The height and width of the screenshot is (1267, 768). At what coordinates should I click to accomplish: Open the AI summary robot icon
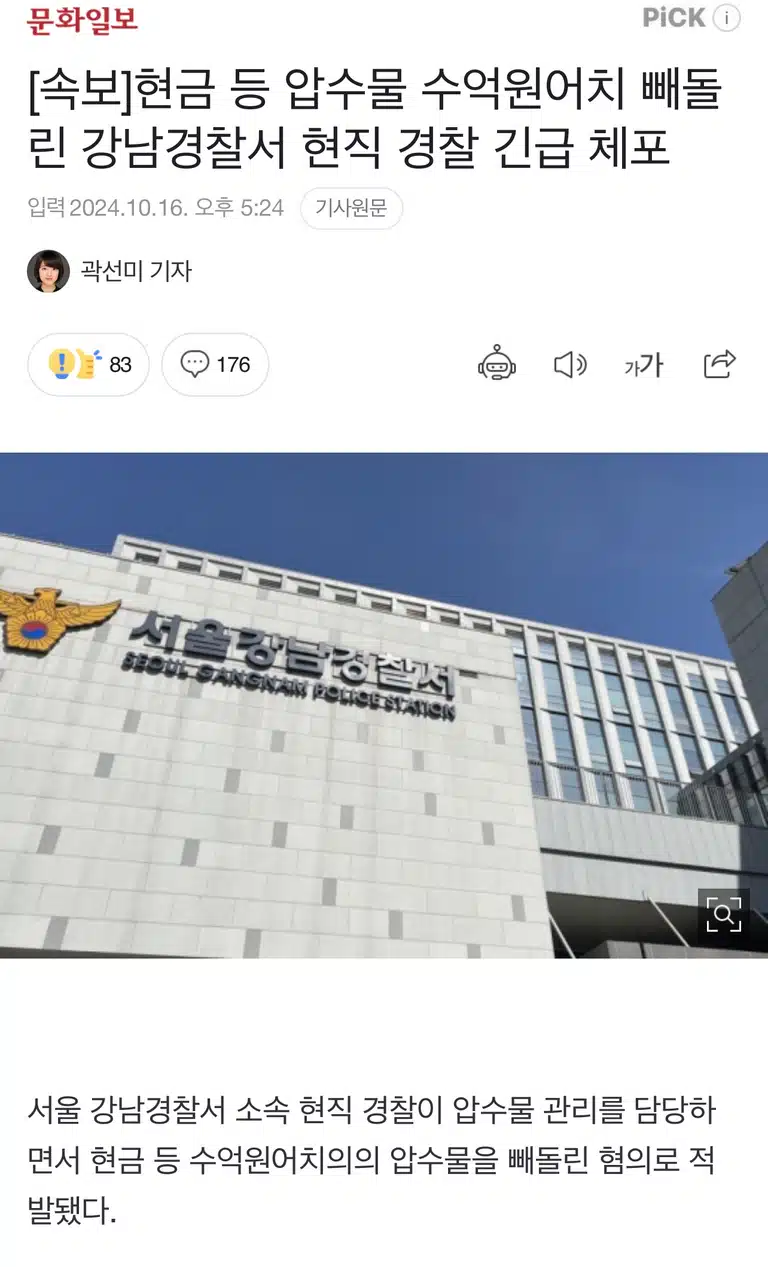tap(497, 364)
